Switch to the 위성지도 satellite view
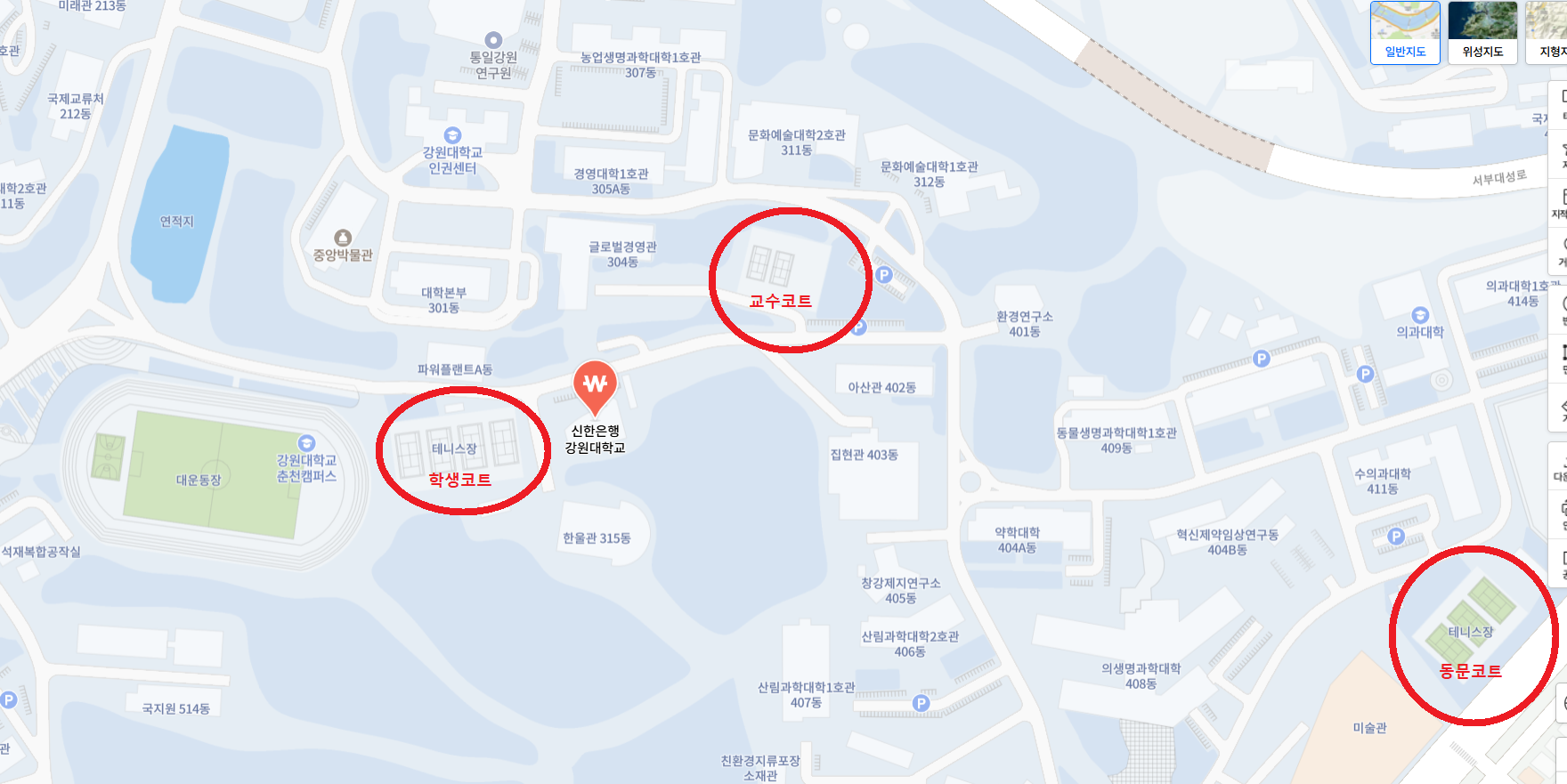Screen dimensions: 1567x784 click(1482, 32)
